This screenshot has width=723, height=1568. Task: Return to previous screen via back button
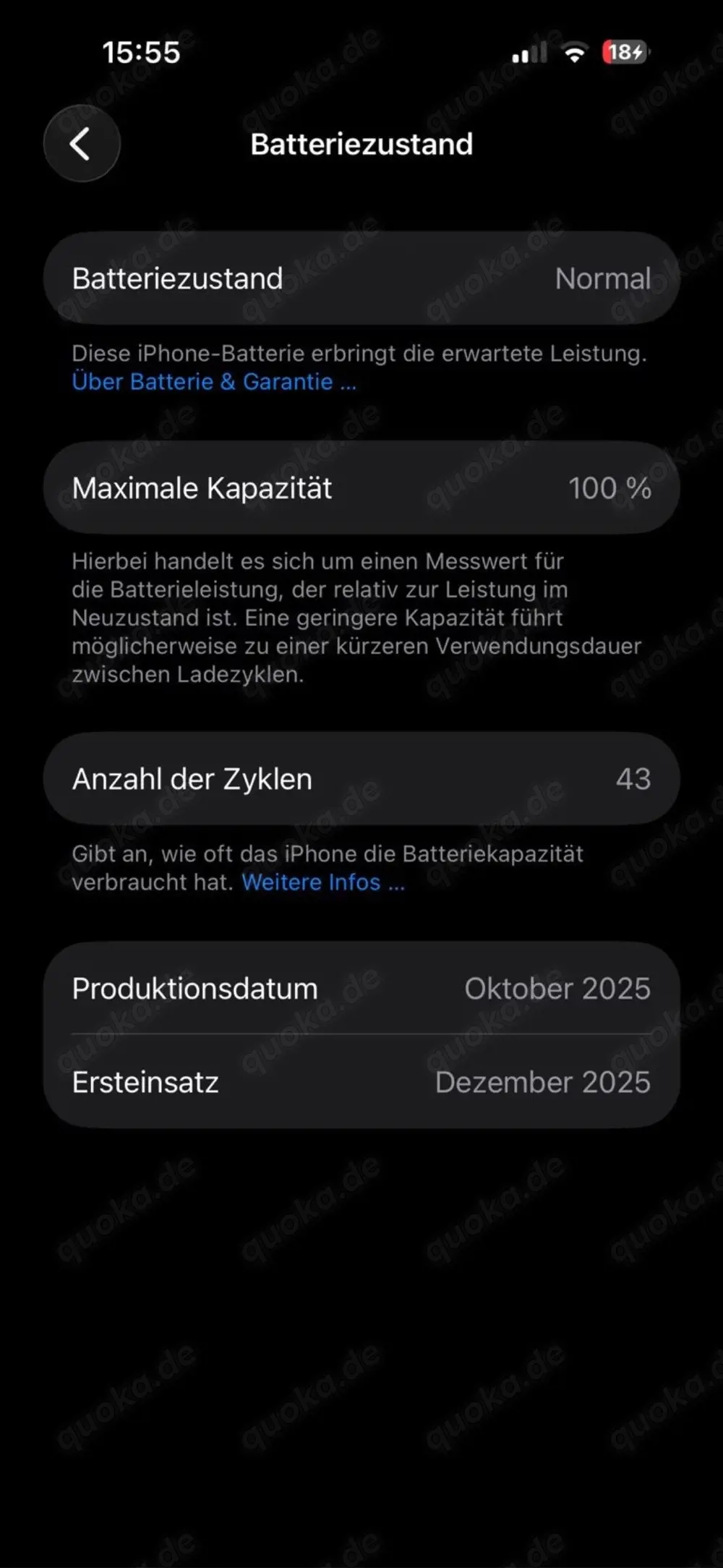click(x=81, y=144)
